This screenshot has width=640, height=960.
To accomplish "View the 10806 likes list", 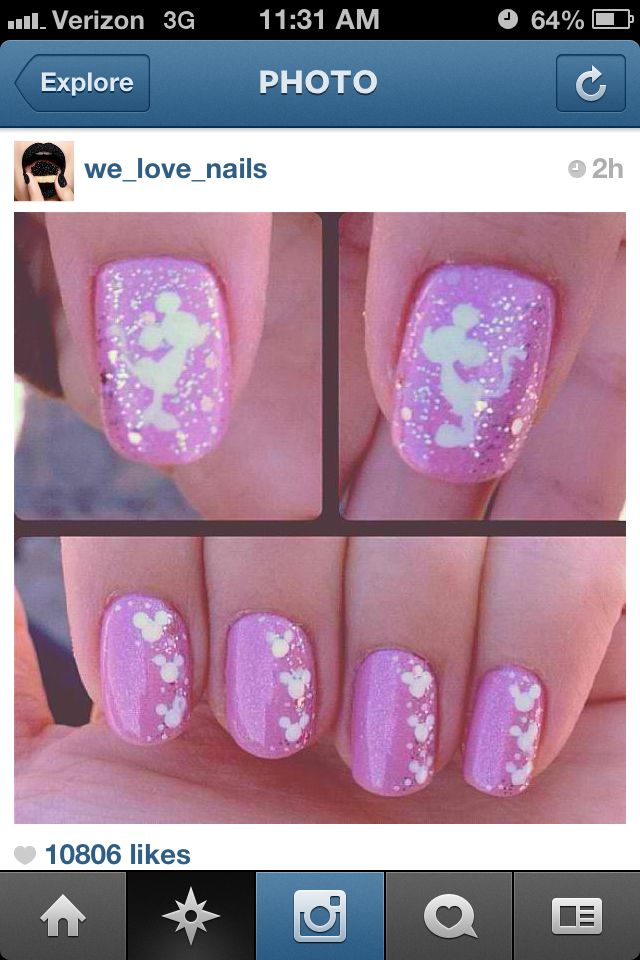I will (x=116, y=854).
